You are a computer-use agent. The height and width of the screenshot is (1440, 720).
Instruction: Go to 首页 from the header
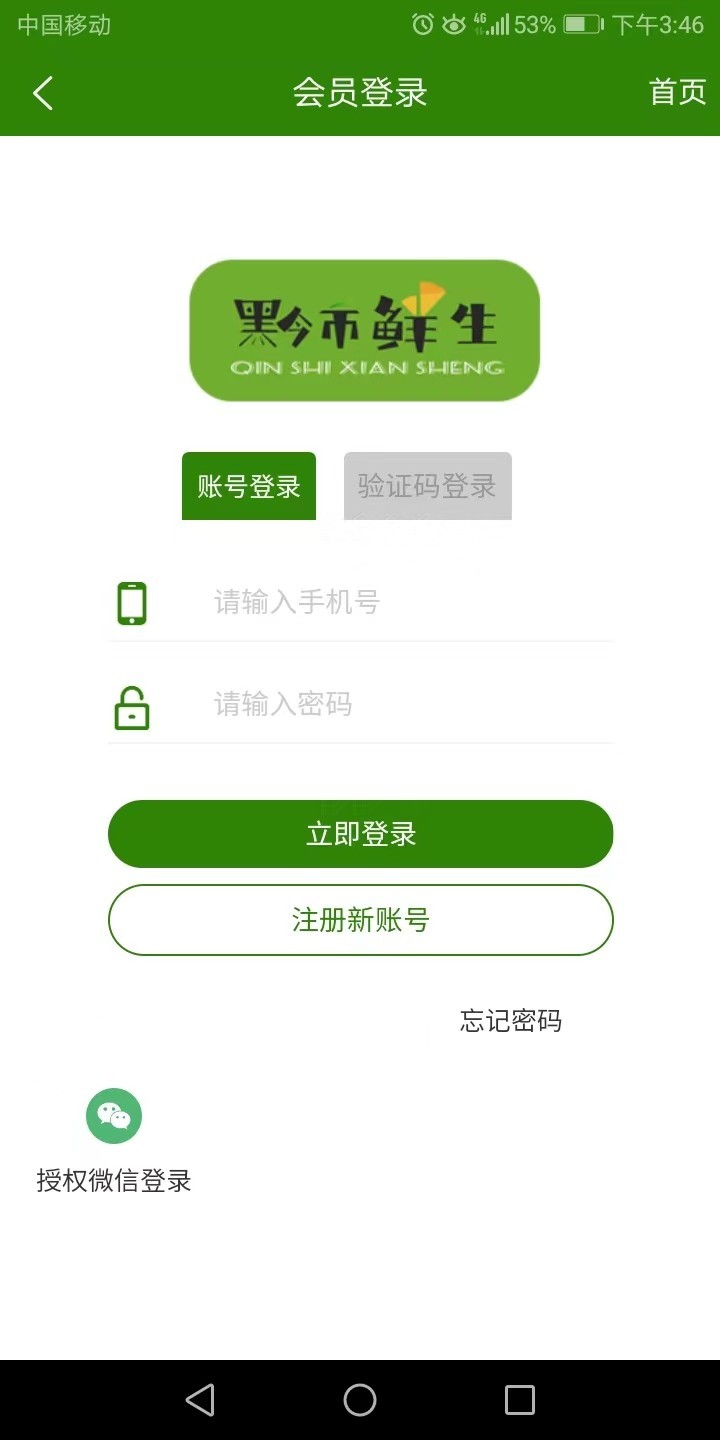click(x=678, y=92)
